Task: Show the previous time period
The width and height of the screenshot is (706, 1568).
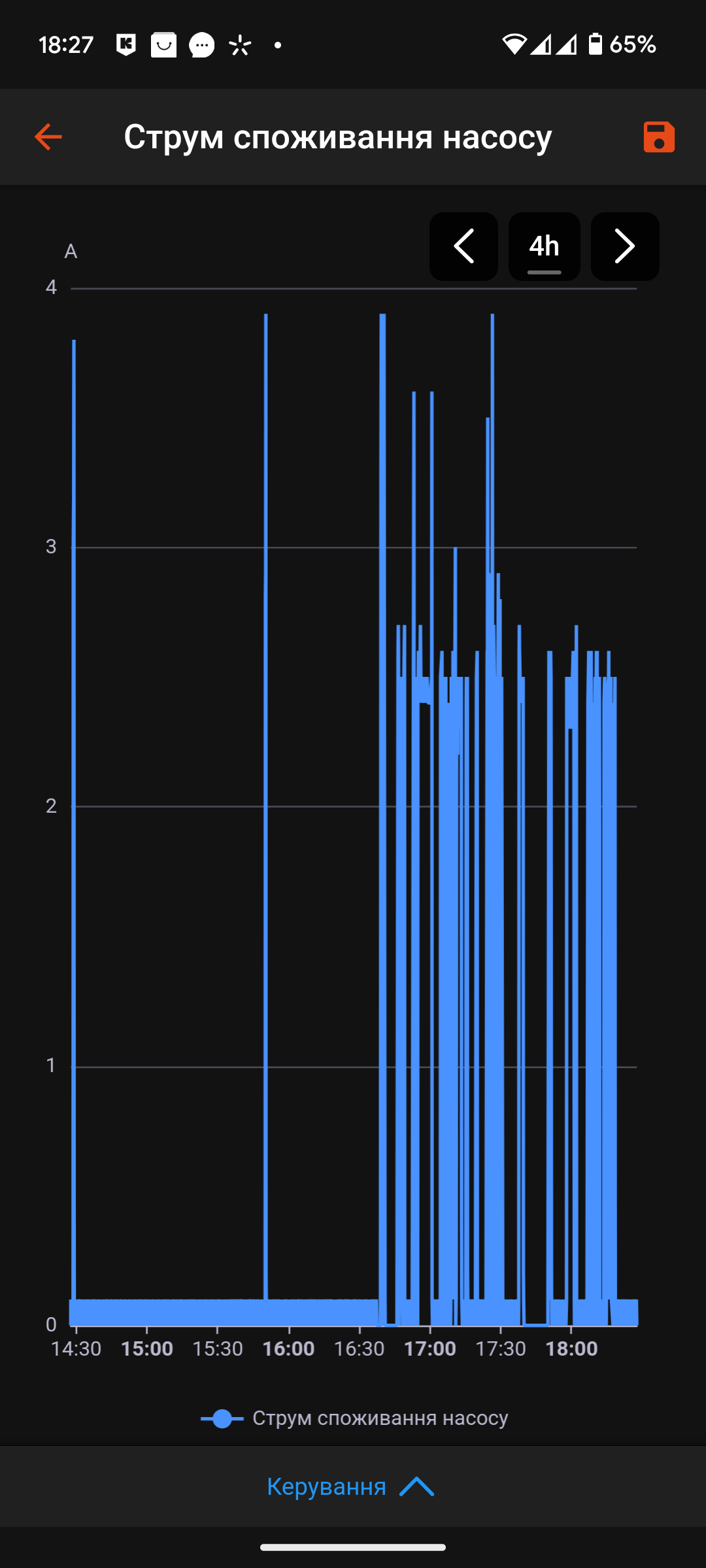Action: [463, 246]
